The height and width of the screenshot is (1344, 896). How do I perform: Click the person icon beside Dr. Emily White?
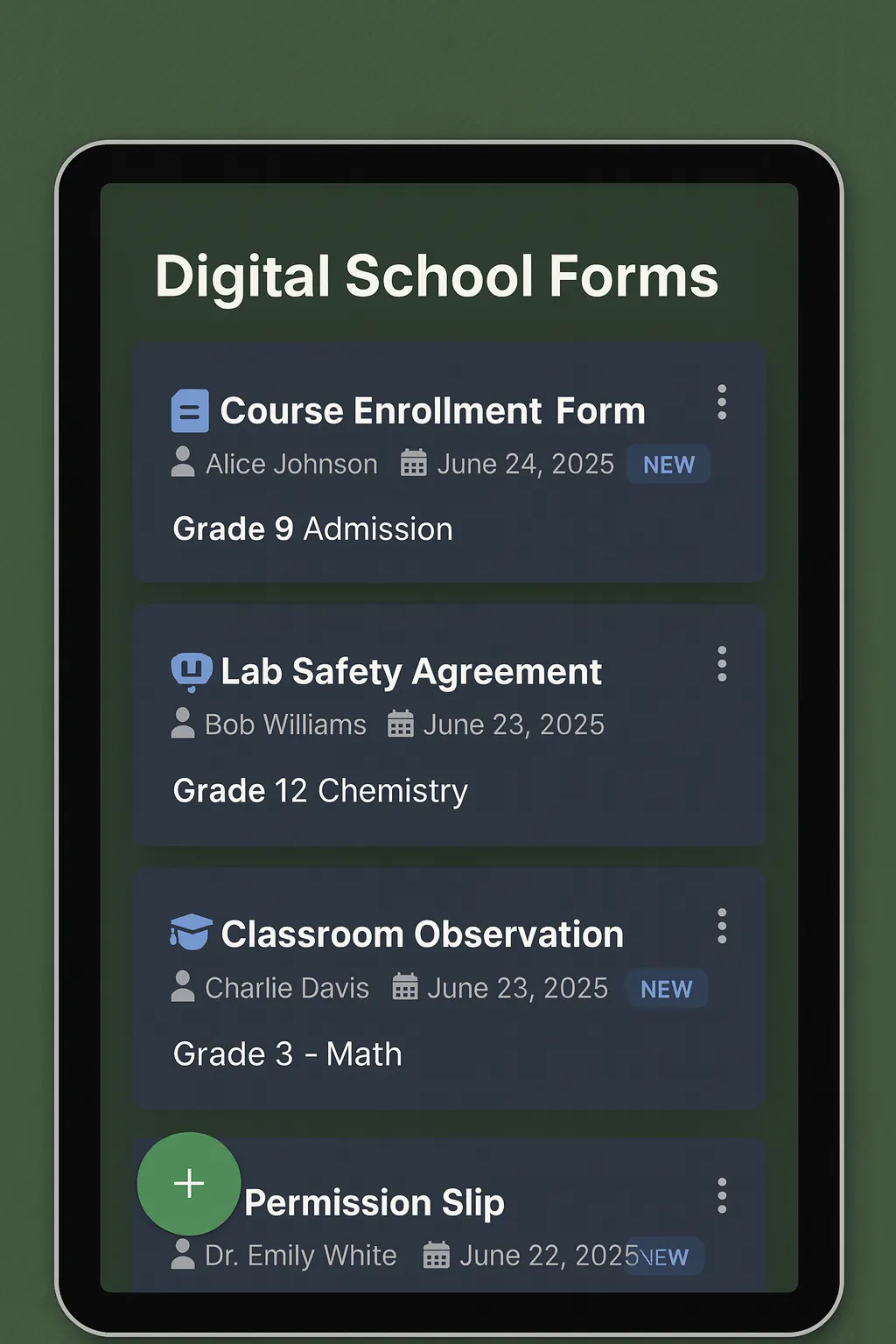(x=183, y=1255)
